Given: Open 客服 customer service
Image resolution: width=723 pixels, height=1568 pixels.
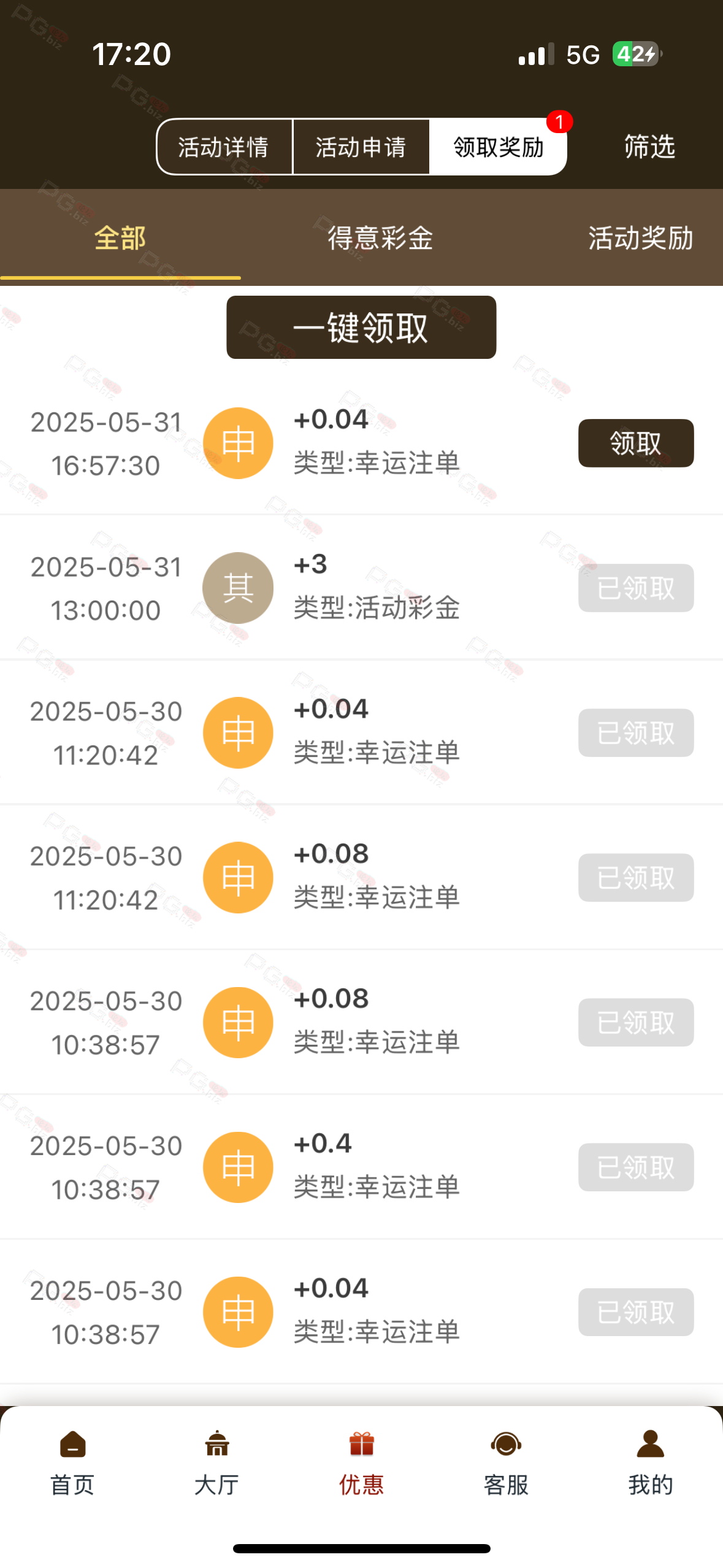Looking at the screenshot, I should (x=506, y=1462).
